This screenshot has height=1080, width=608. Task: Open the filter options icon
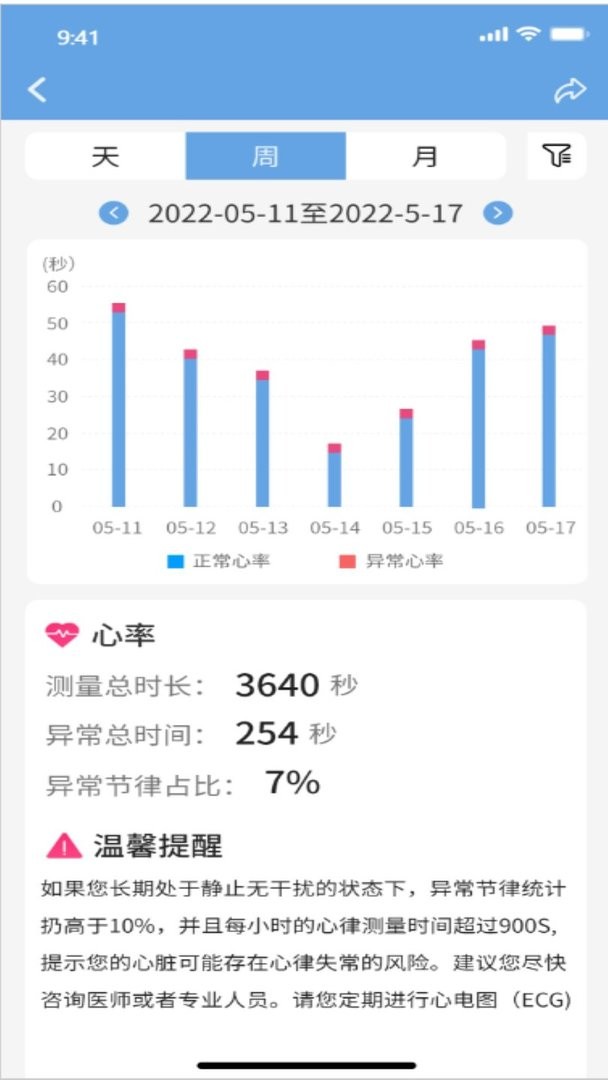tap(556, 155)
